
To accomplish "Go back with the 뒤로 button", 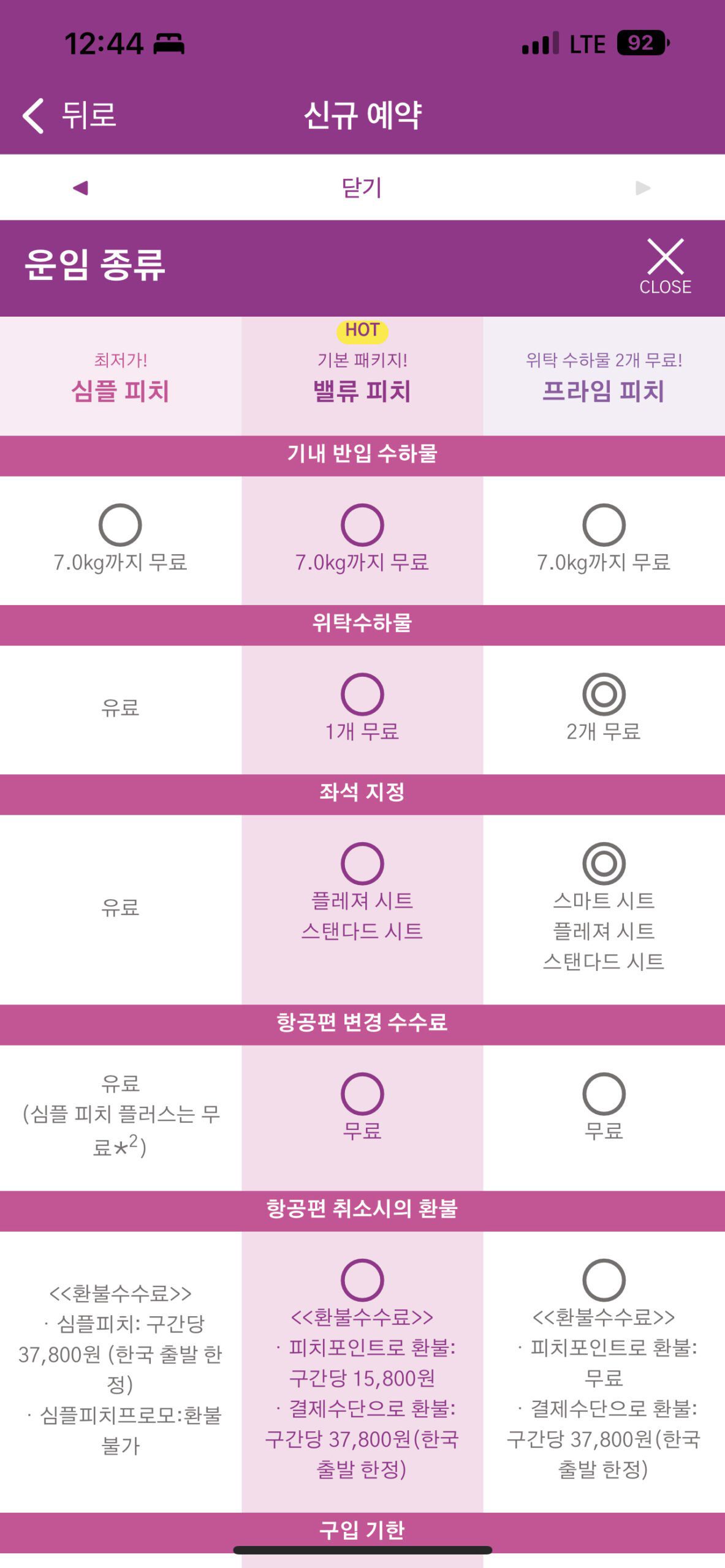I will (69, 115).
